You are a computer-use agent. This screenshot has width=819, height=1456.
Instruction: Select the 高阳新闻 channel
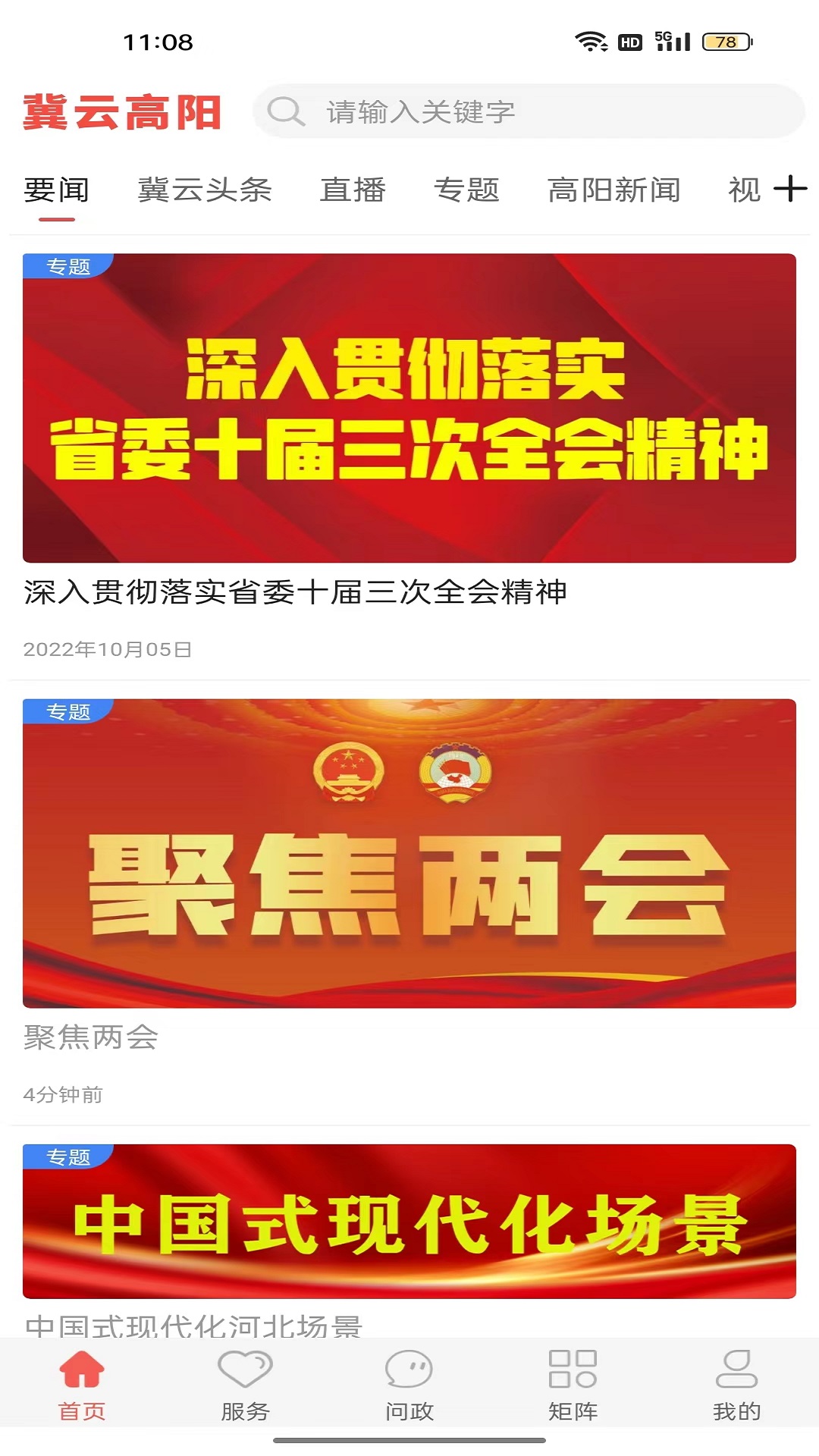tap(616, 190)
